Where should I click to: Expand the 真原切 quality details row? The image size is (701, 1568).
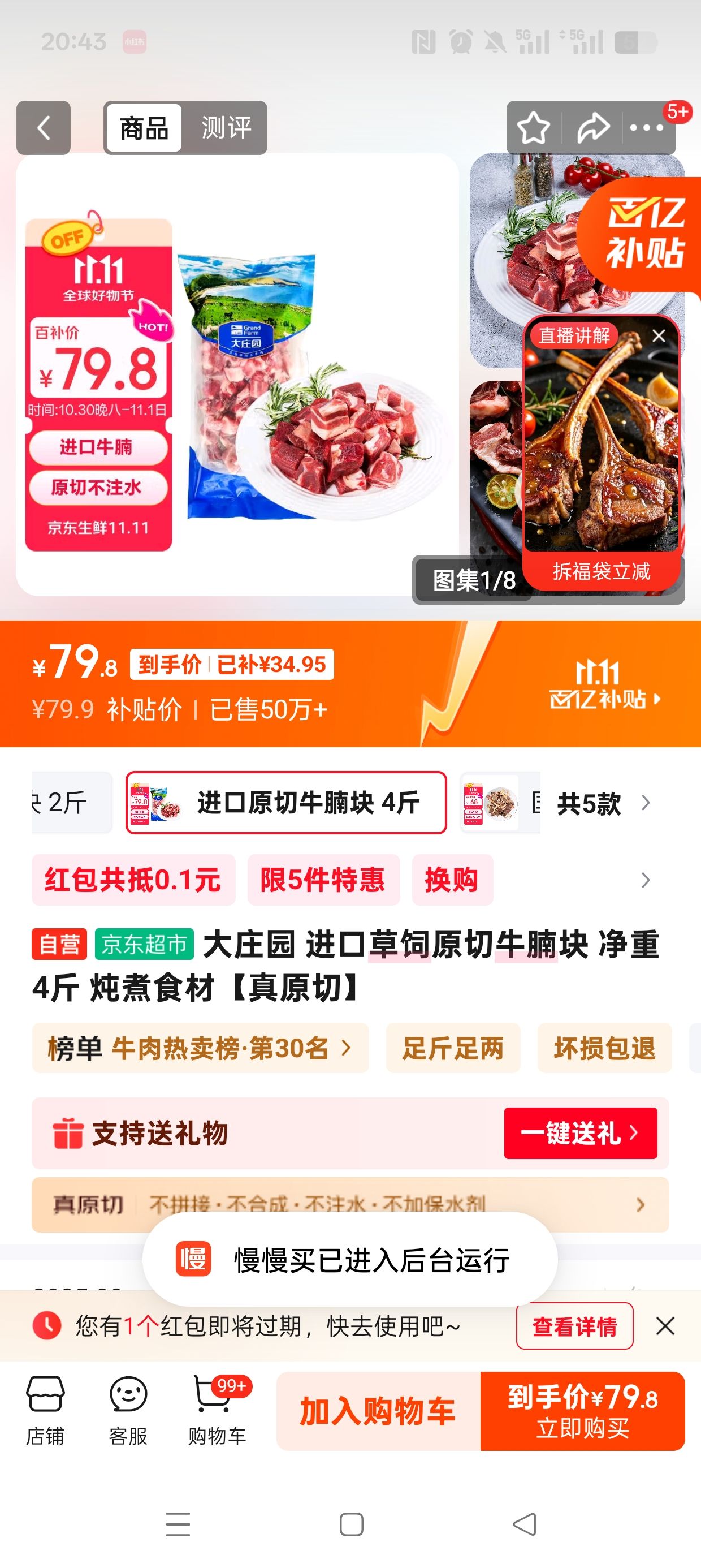click(350, 1204)
